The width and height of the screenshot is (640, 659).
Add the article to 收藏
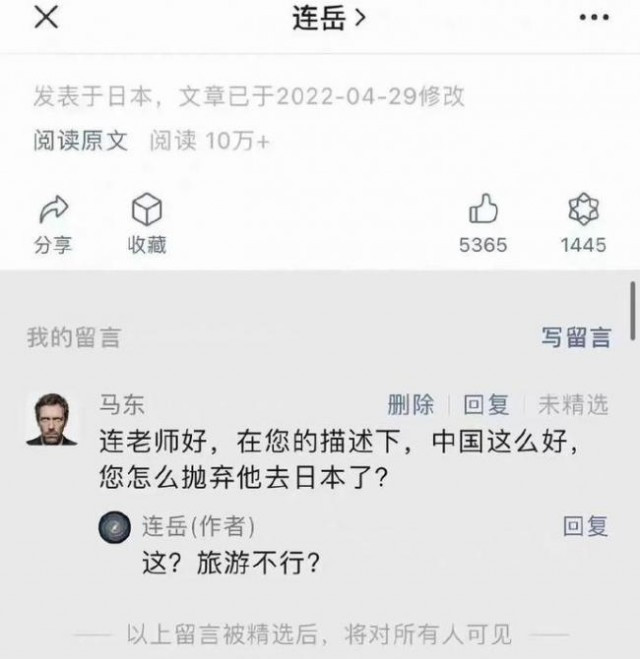(146, 222)
